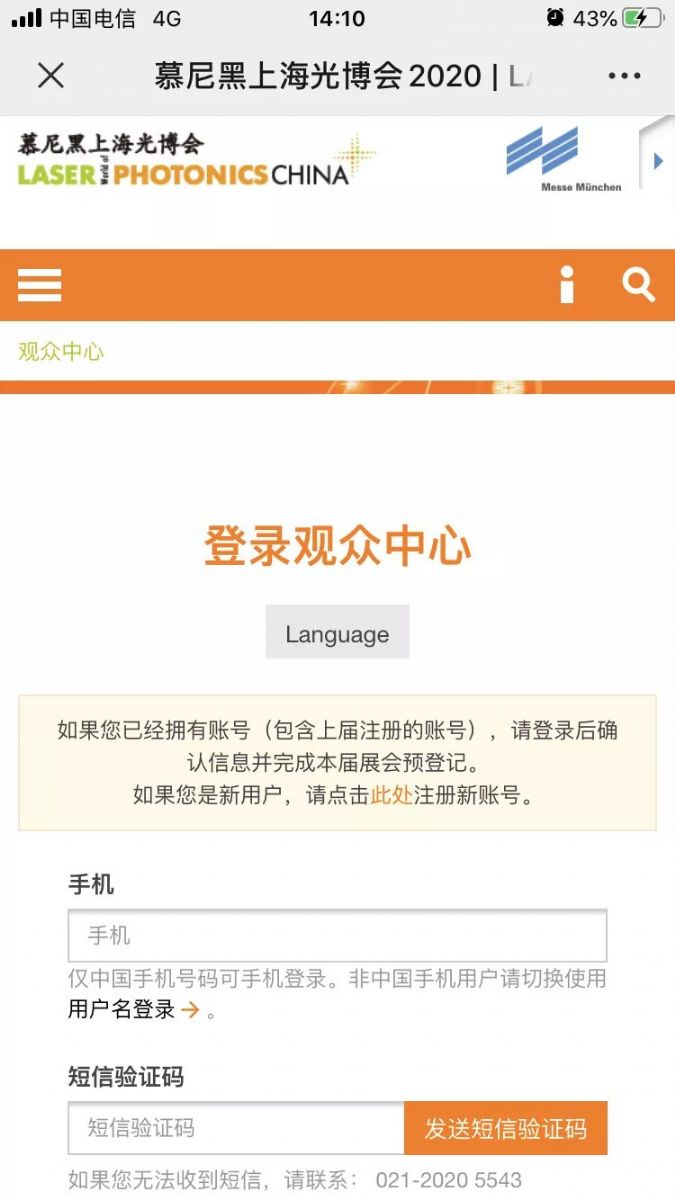This screenshot has height=1200, width=675.
Task: Tap the banner's right arrow next to Messe München
Action: [657, 160]
